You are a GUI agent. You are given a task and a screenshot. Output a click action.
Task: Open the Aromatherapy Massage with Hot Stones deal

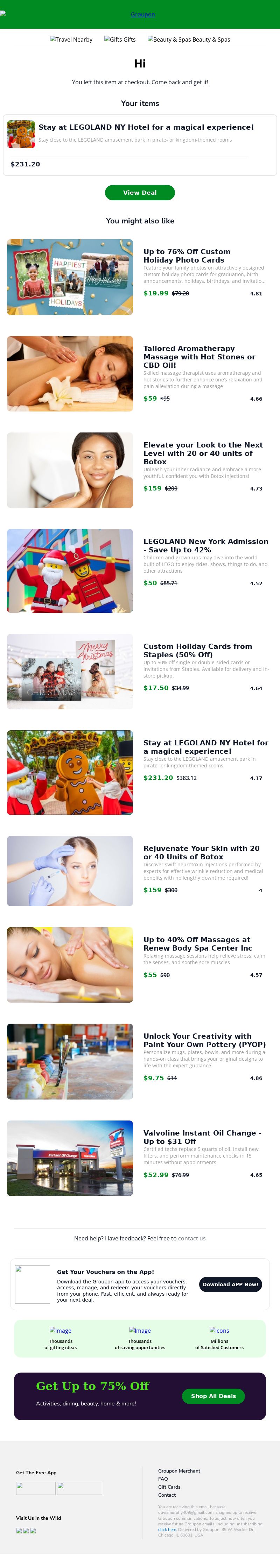tap(199, 357)
